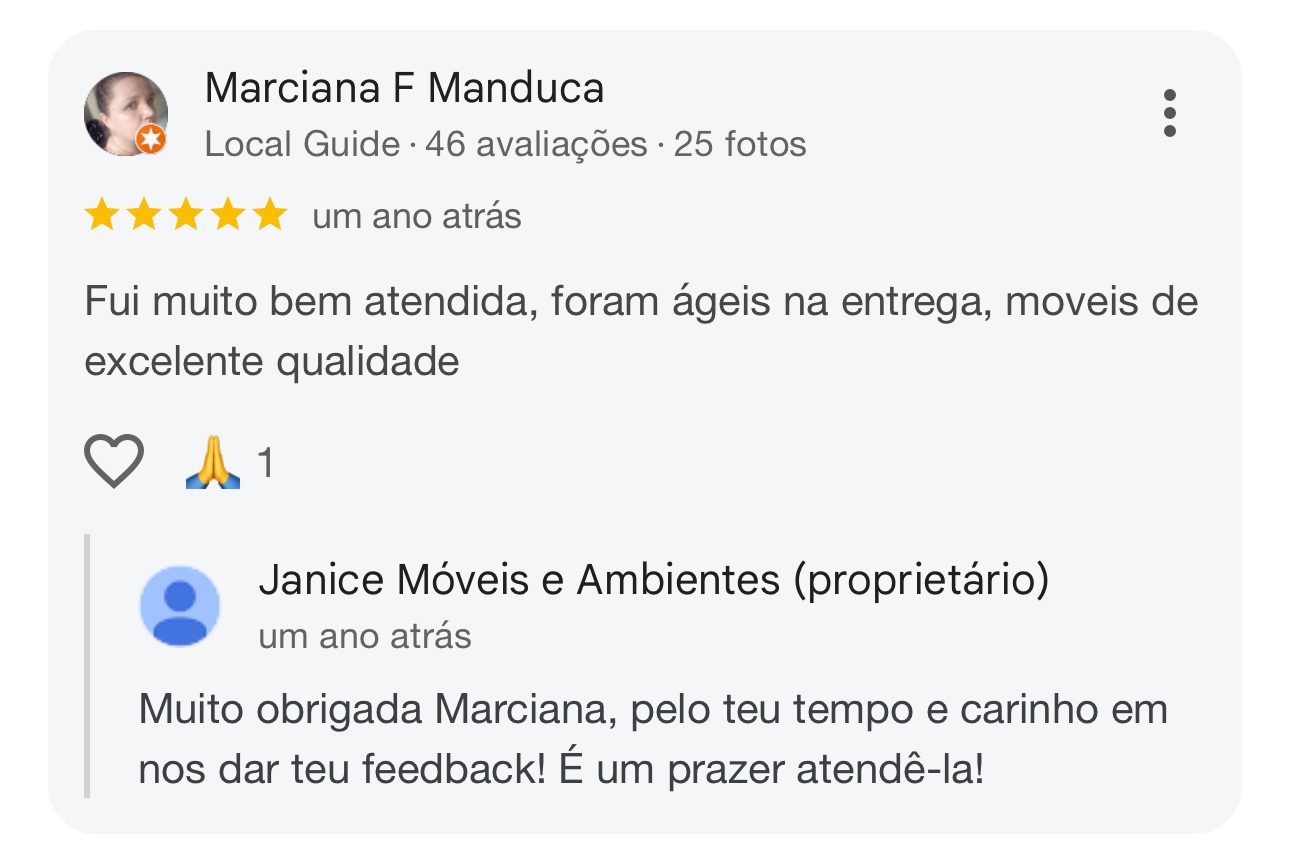
Task: View the Marciana F Manduca reviewer name
Action: pyautogui.click(x=404, y=88)
